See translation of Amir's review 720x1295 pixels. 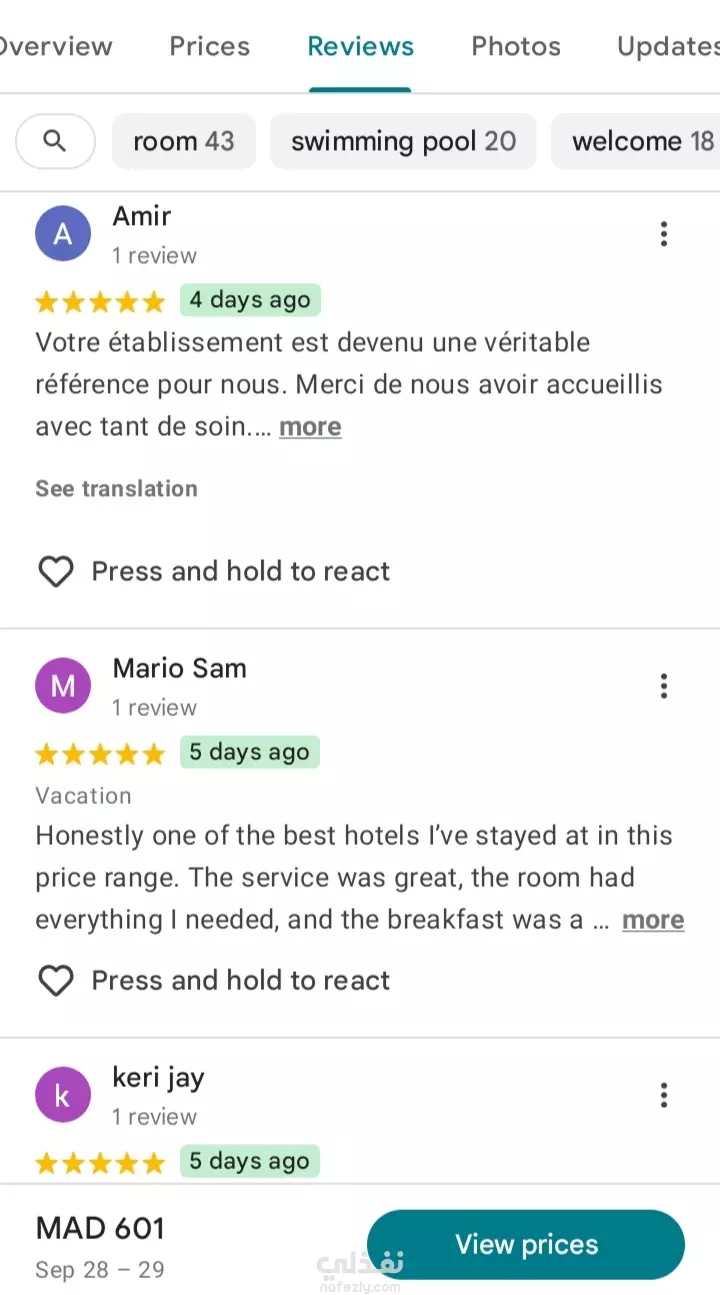point(116,488)
